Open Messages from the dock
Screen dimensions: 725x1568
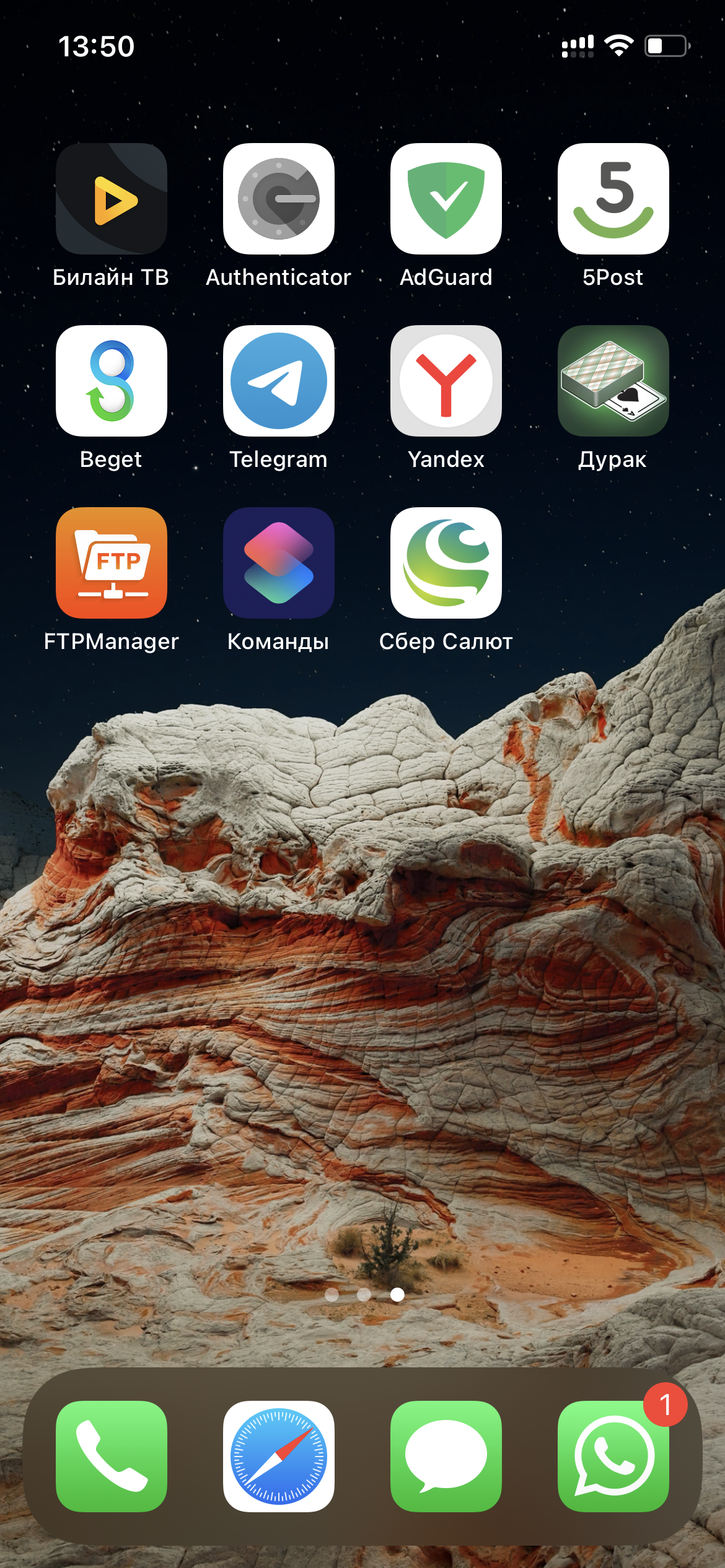tap(446, 1456)
